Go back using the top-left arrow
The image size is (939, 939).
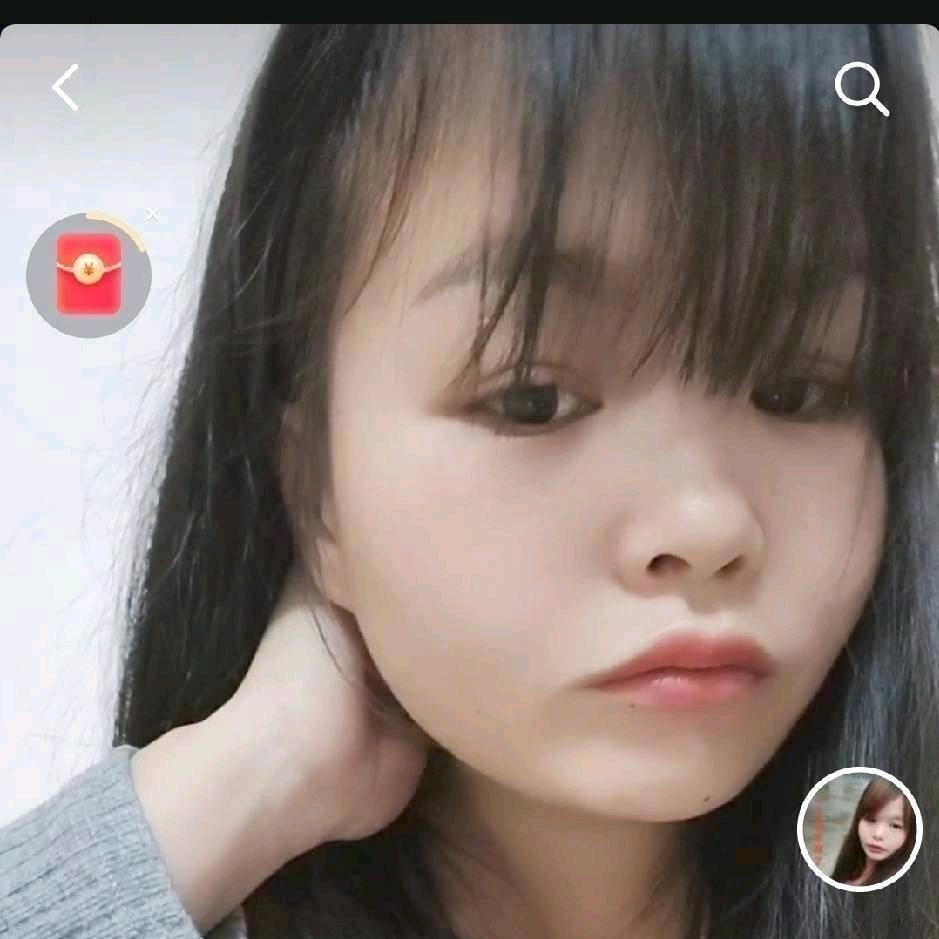point(66,88)
